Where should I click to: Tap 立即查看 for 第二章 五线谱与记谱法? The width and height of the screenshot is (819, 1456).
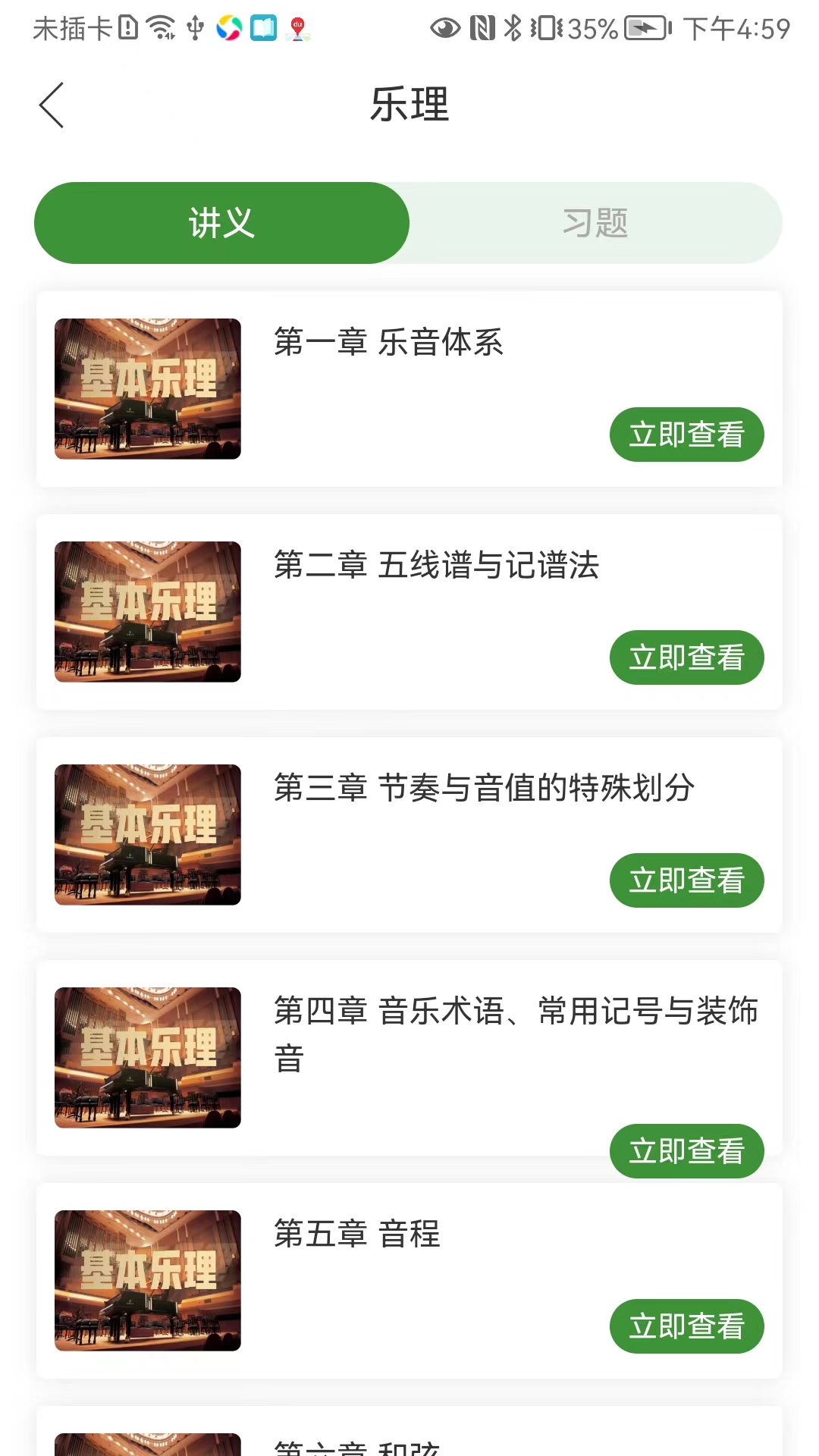pos(686,657)
